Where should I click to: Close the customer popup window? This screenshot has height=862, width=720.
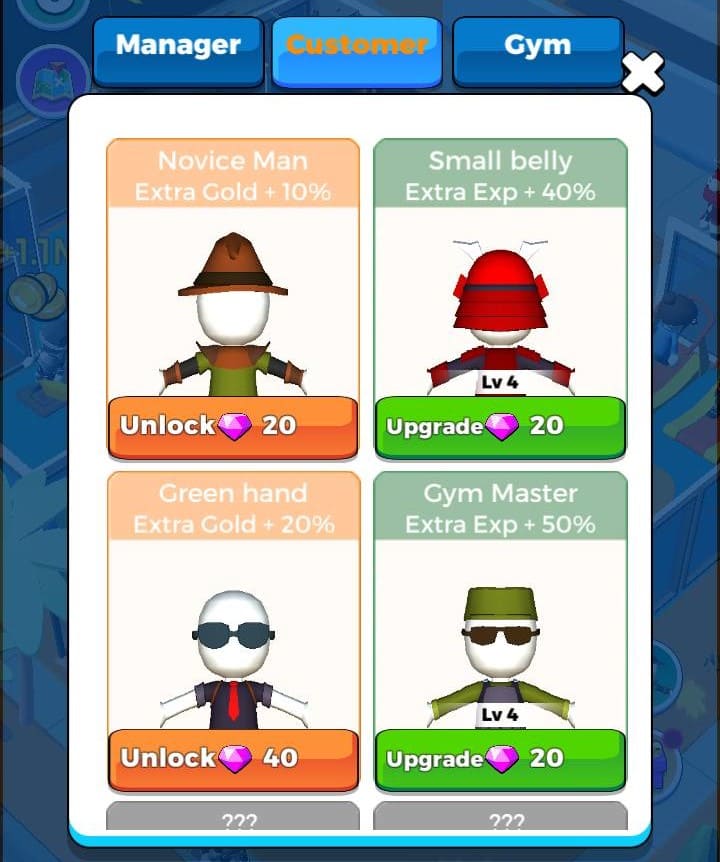(642, 73)
